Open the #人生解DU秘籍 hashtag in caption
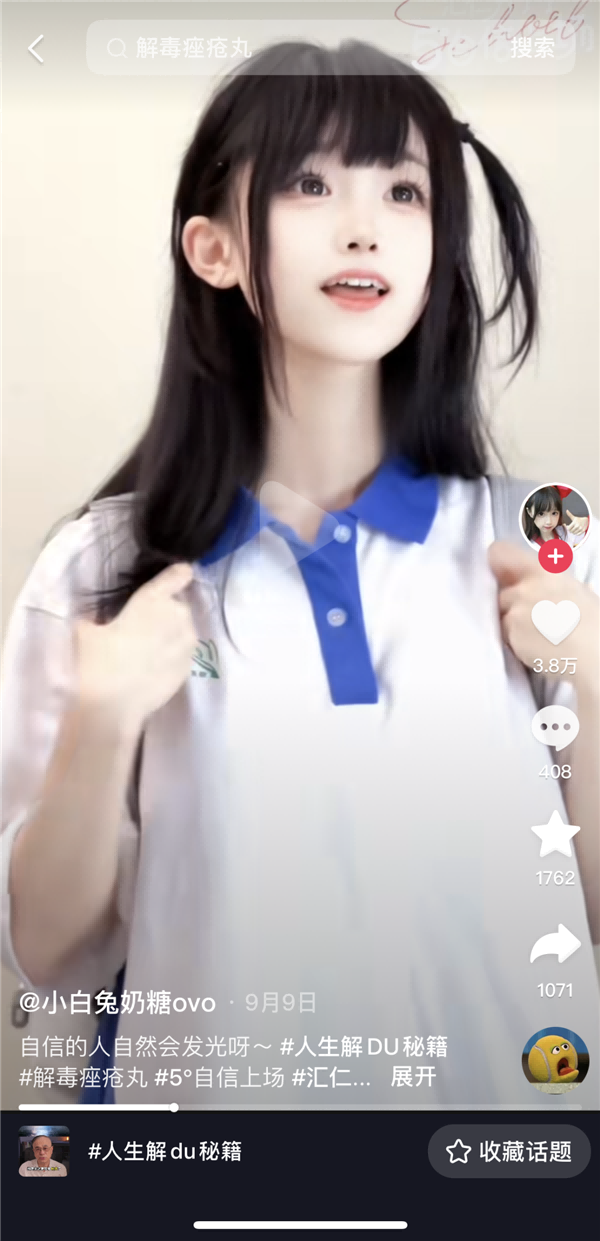 pos(364,1047)
